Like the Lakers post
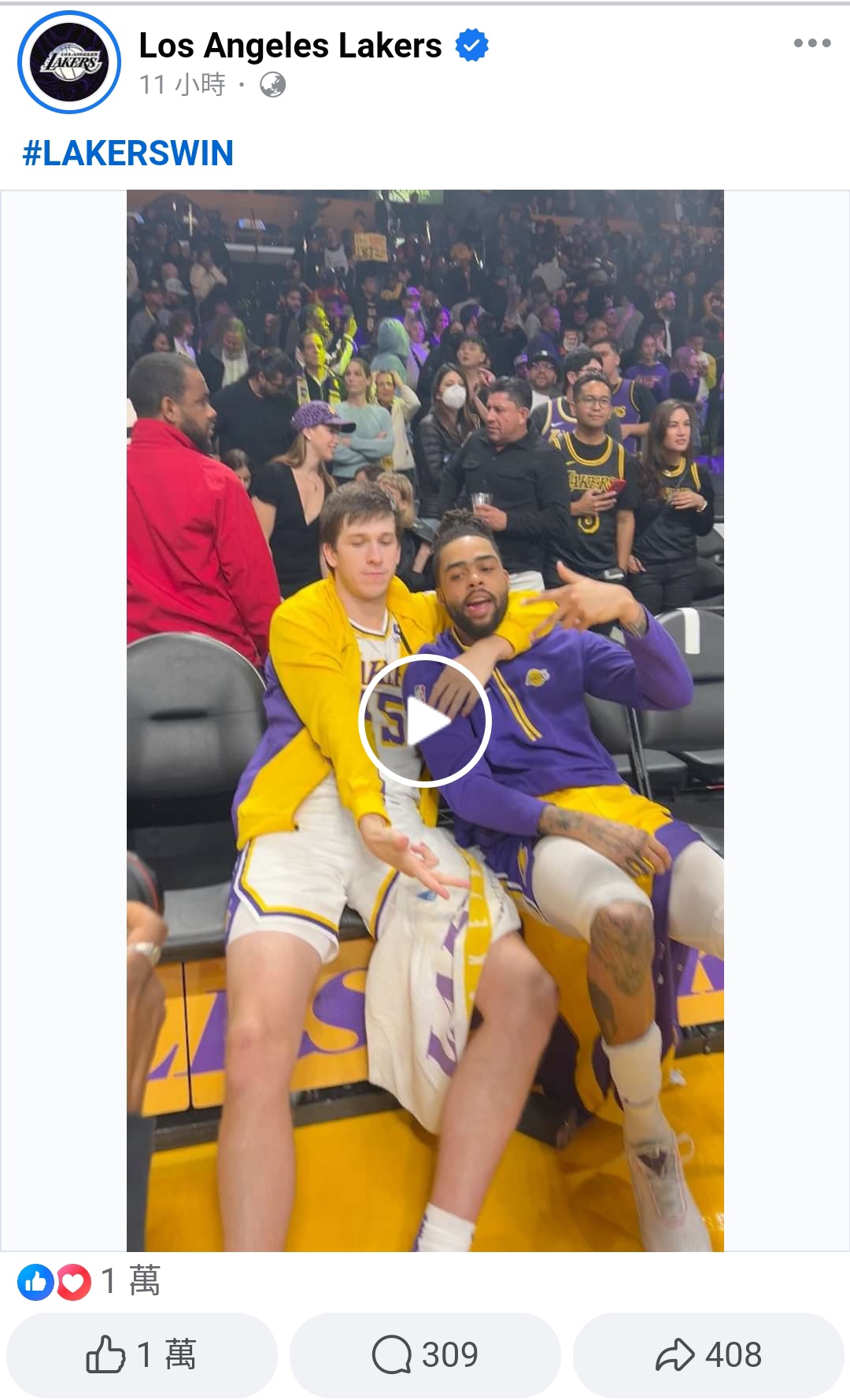Screen dimensions: 850x1400 [x=142, y=1355]
